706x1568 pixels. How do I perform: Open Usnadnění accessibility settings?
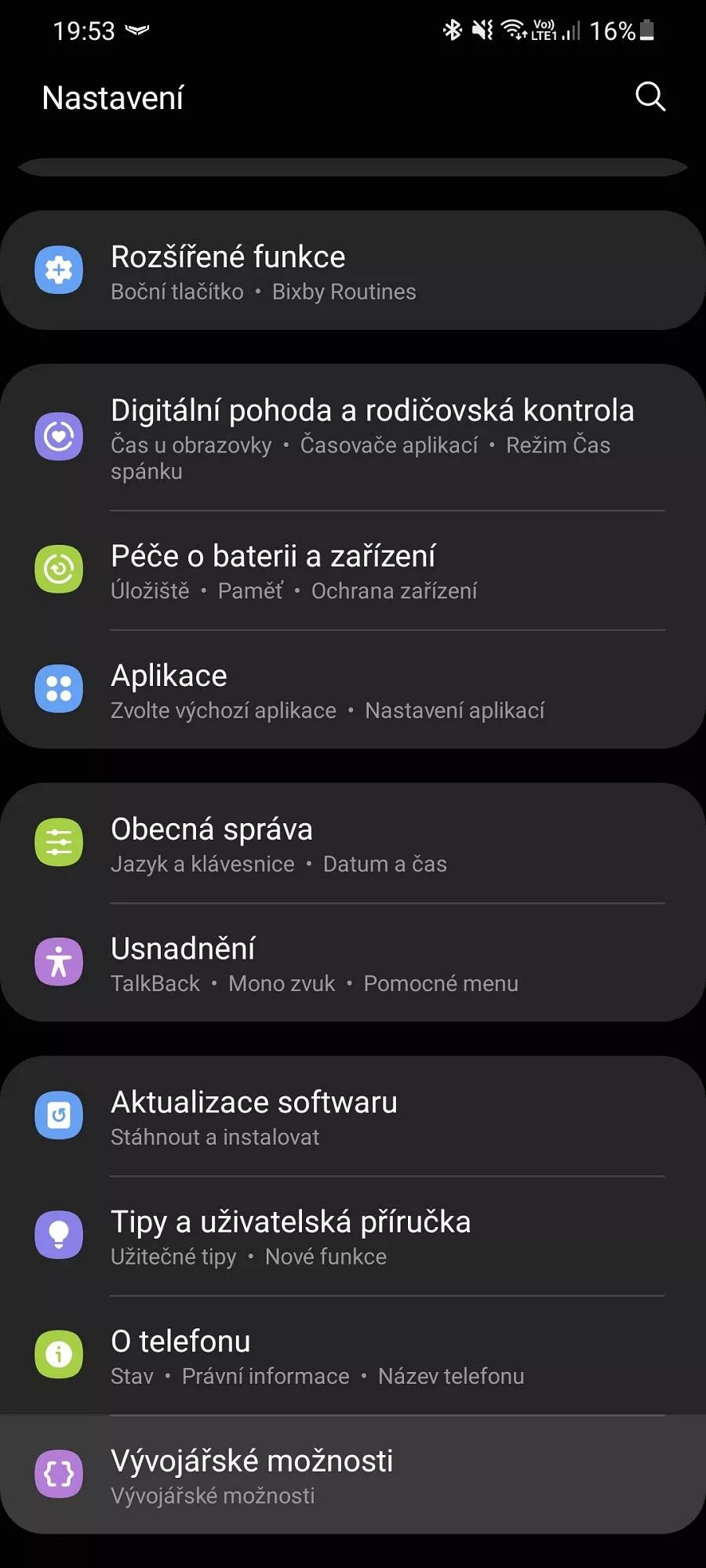[x=353, y=963]
